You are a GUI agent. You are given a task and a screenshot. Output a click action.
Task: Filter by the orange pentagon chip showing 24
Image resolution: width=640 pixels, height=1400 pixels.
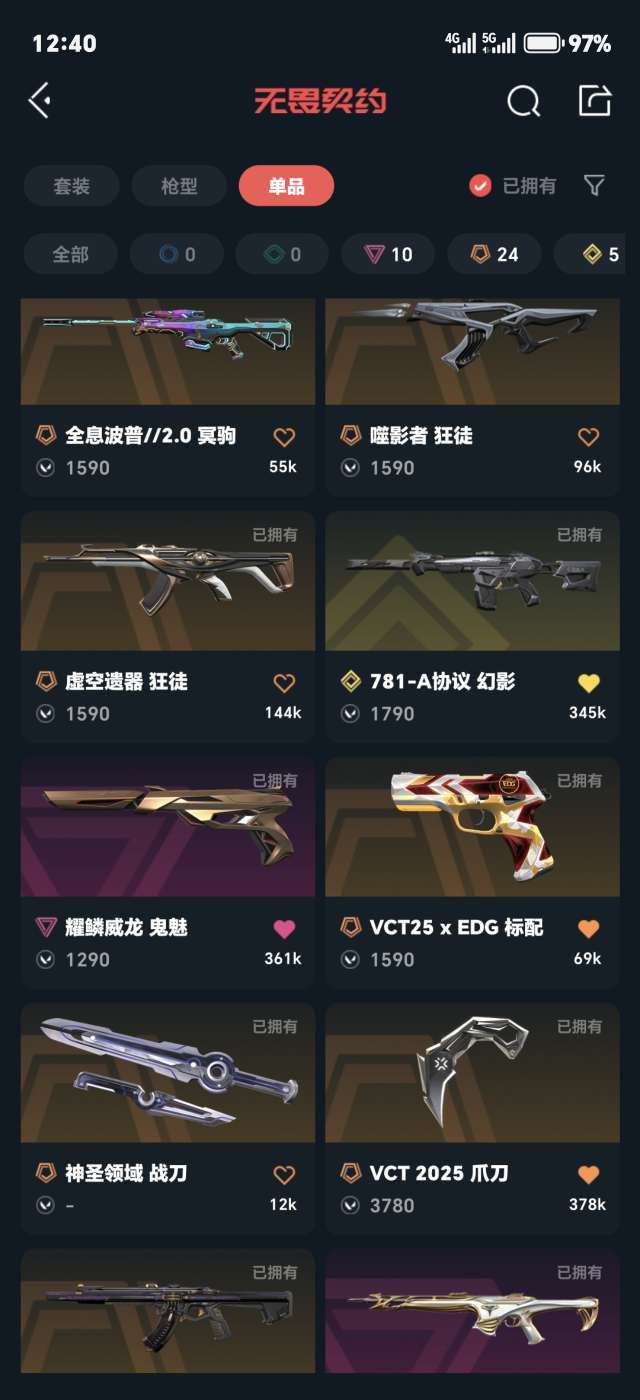494,254
